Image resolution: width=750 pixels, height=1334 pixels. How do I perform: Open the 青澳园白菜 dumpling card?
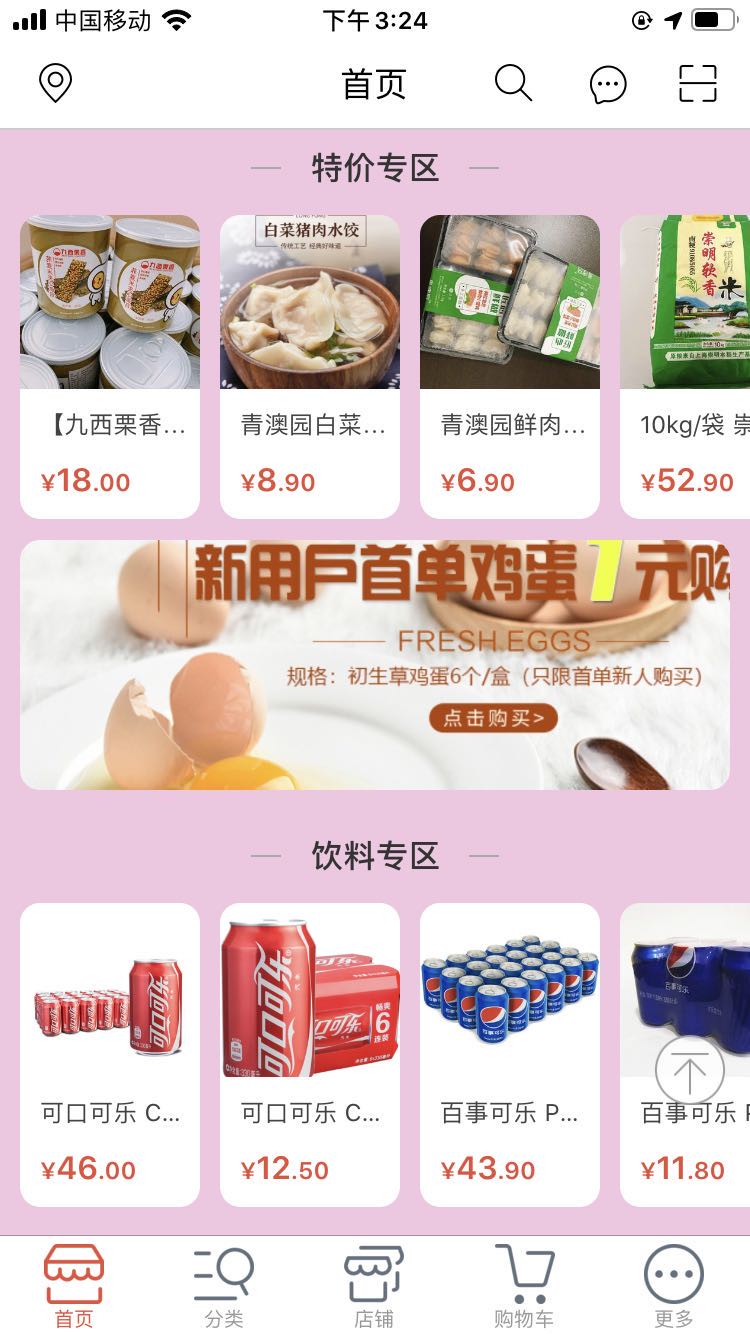pyautogui.click(x=310, y=366)
